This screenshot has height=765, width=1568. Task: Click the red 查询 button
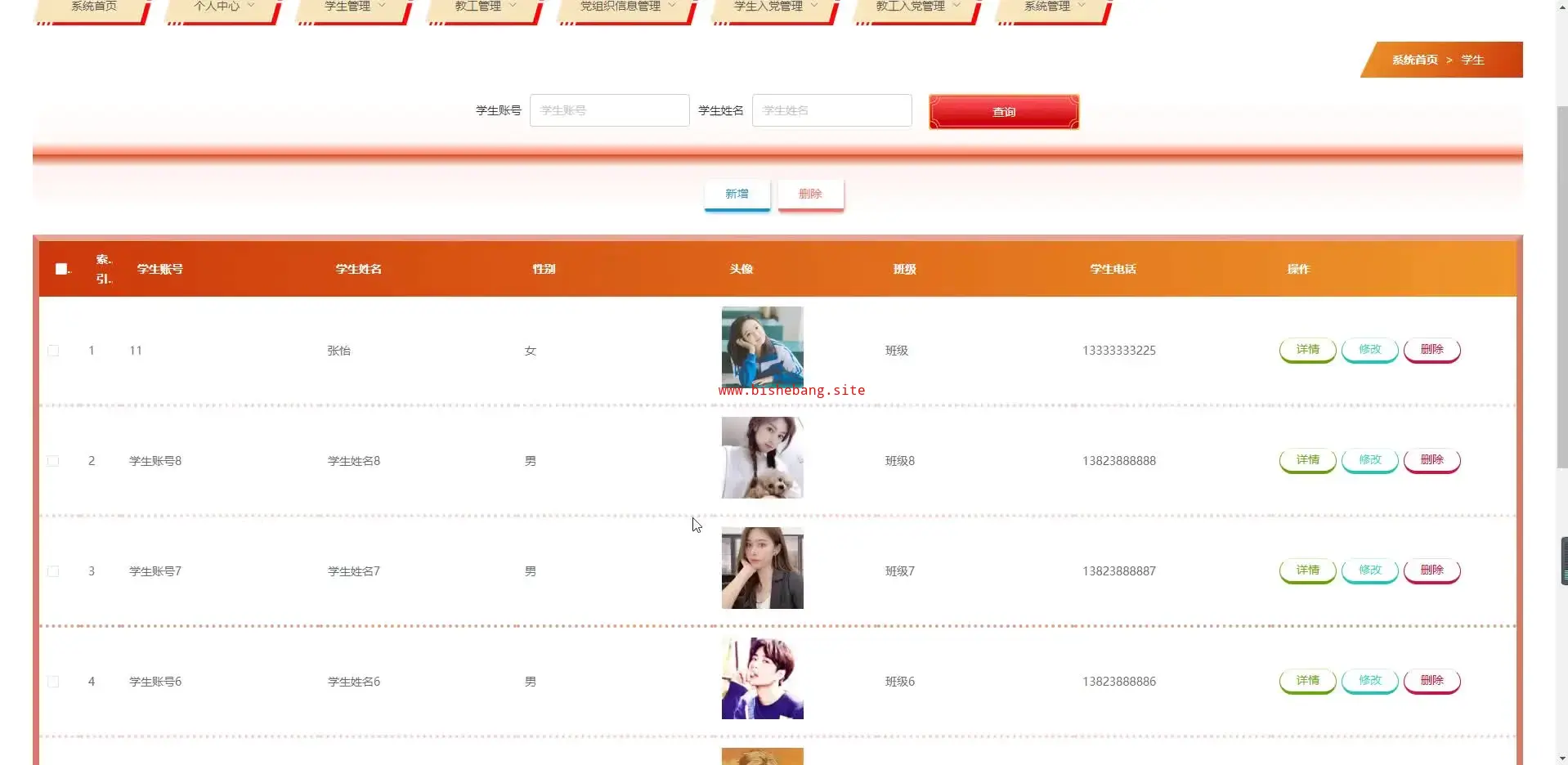pyautogui.click(x=1003, y=112)
